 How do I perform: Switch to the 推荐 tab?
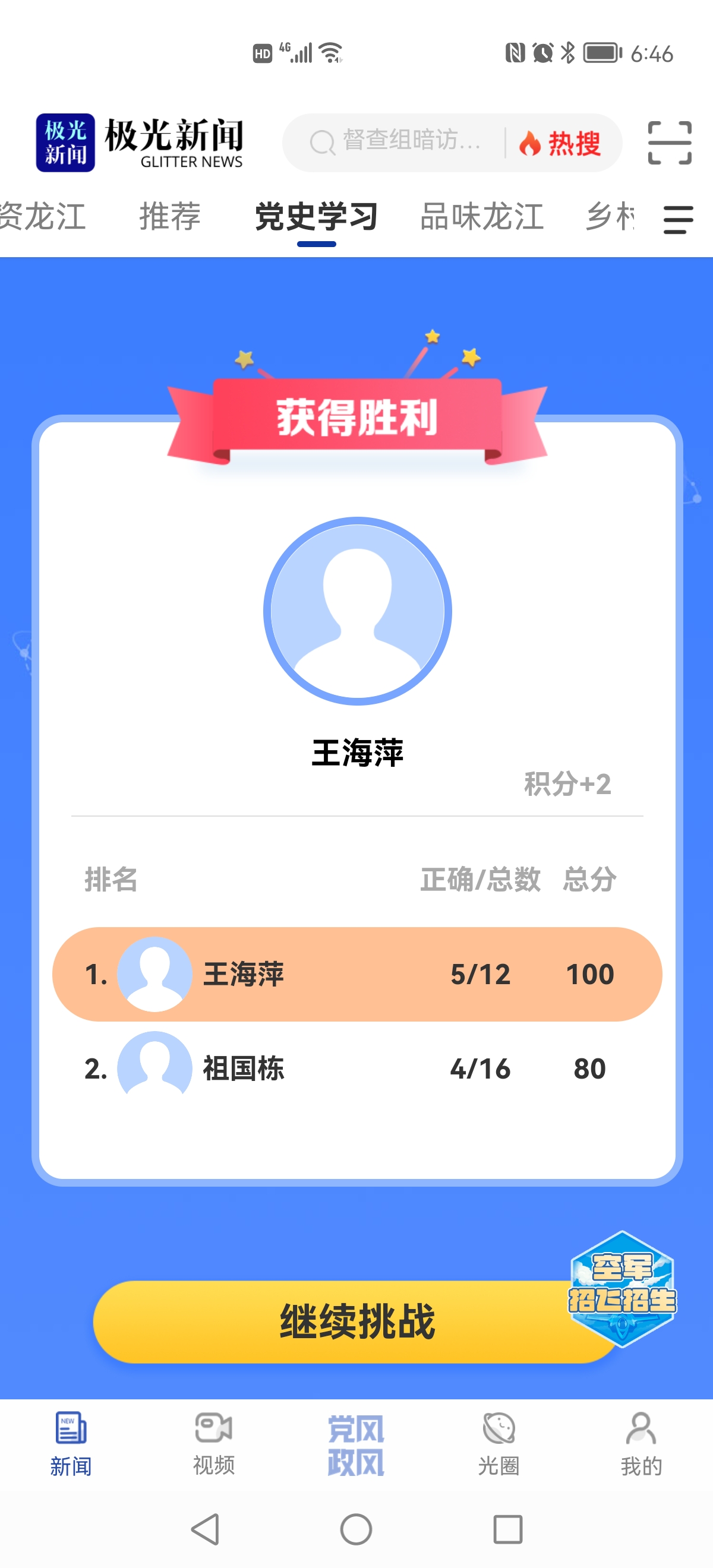coord(169,217)
